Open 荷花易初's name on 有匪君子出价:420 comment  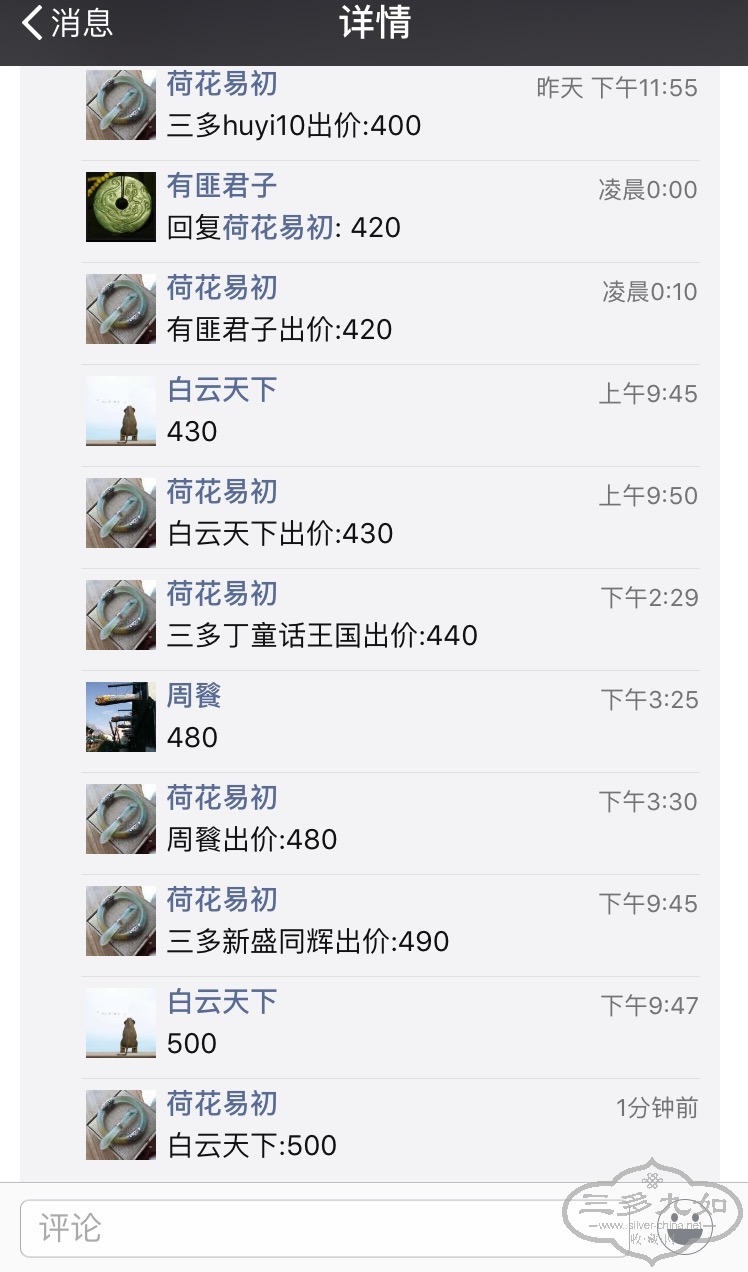point(222,288)
